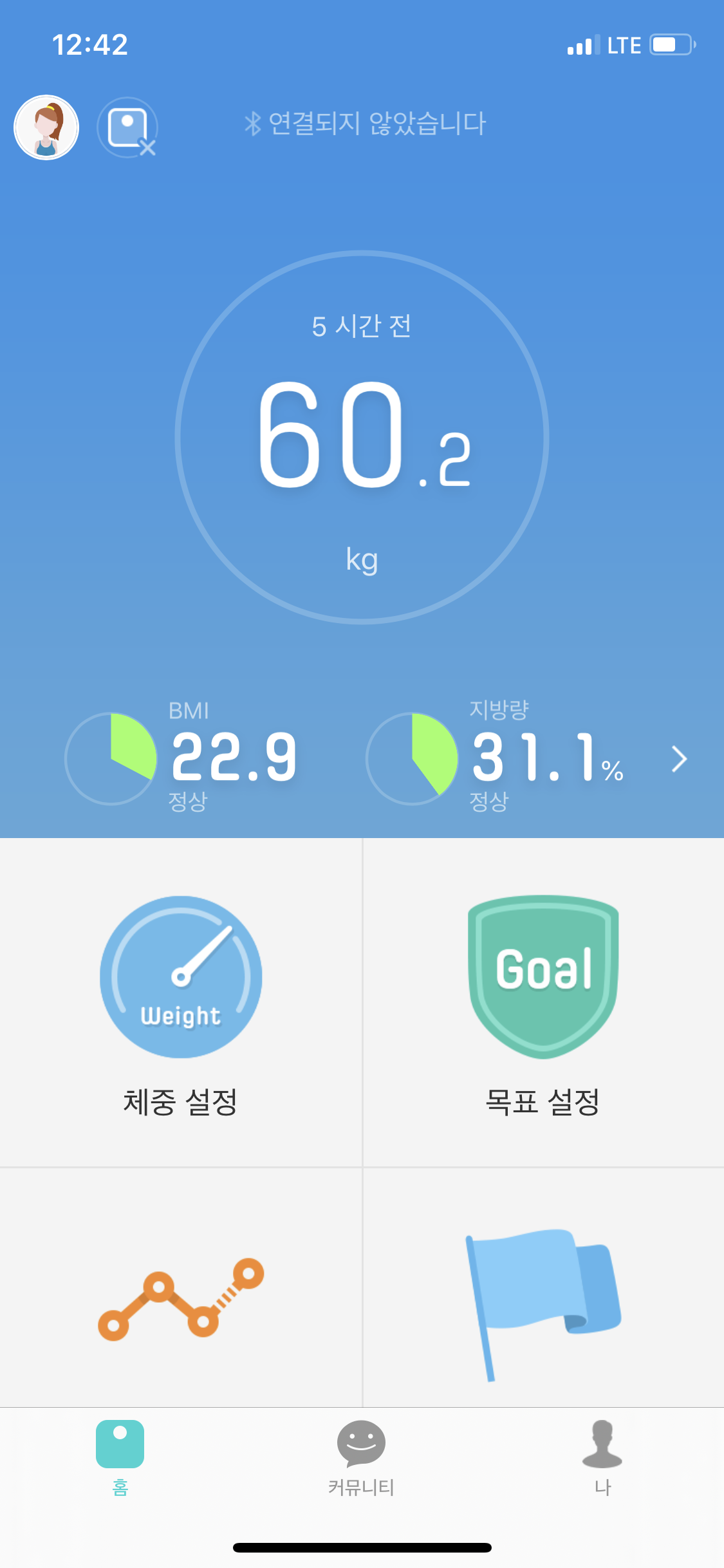Open the profile avatar
This screenshot has height=1568, width=724.
(x=46, y=127)
